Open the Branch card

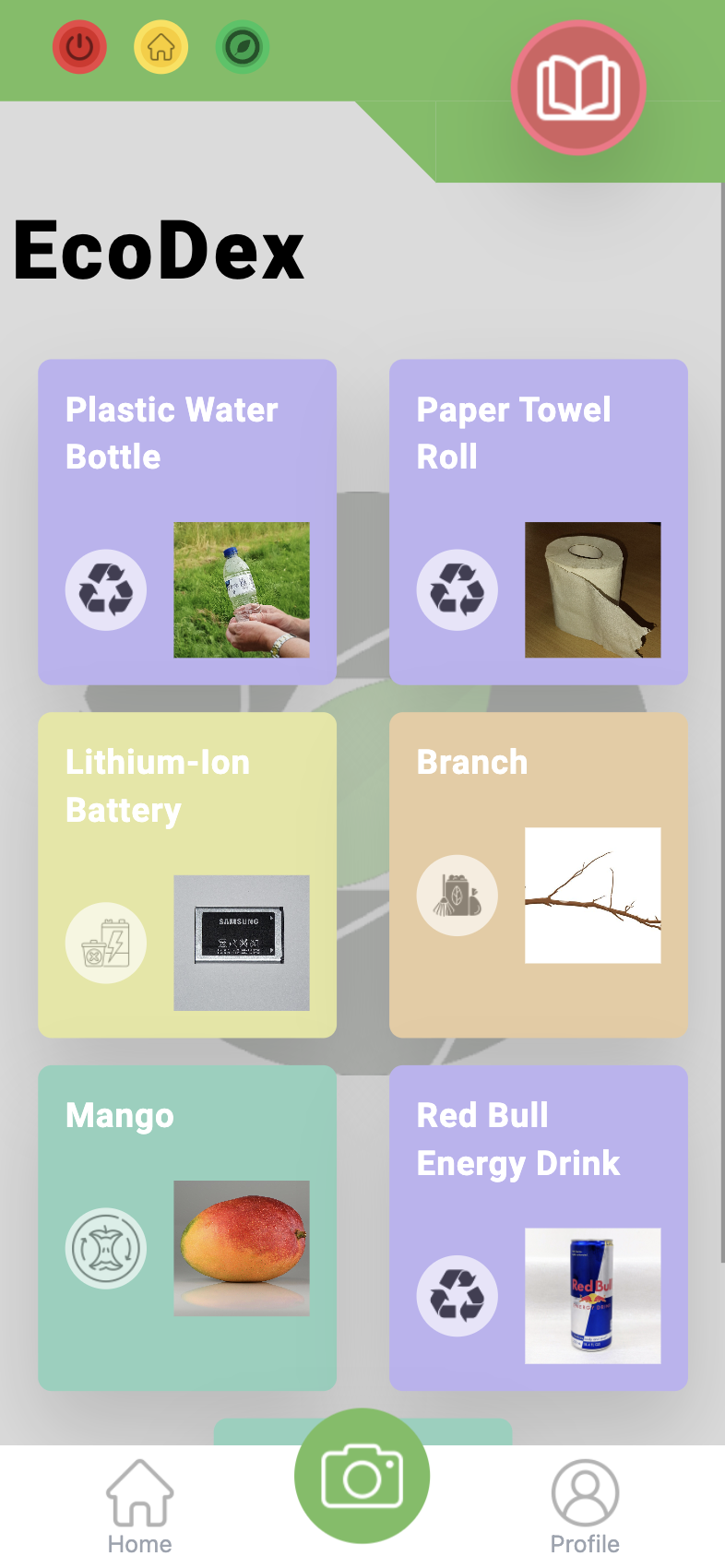[x=539, y=874]
